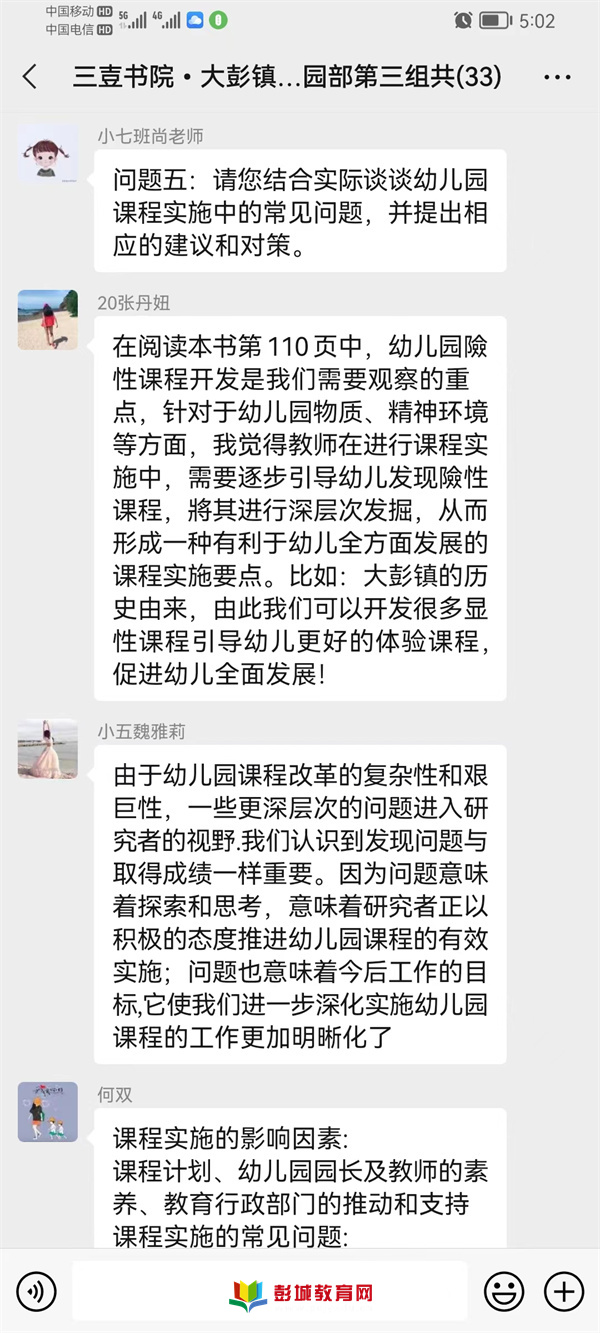Open 20张丹妞's avatar profile
The width and height of the screenshot is (600, 1333).
(47, 320)
